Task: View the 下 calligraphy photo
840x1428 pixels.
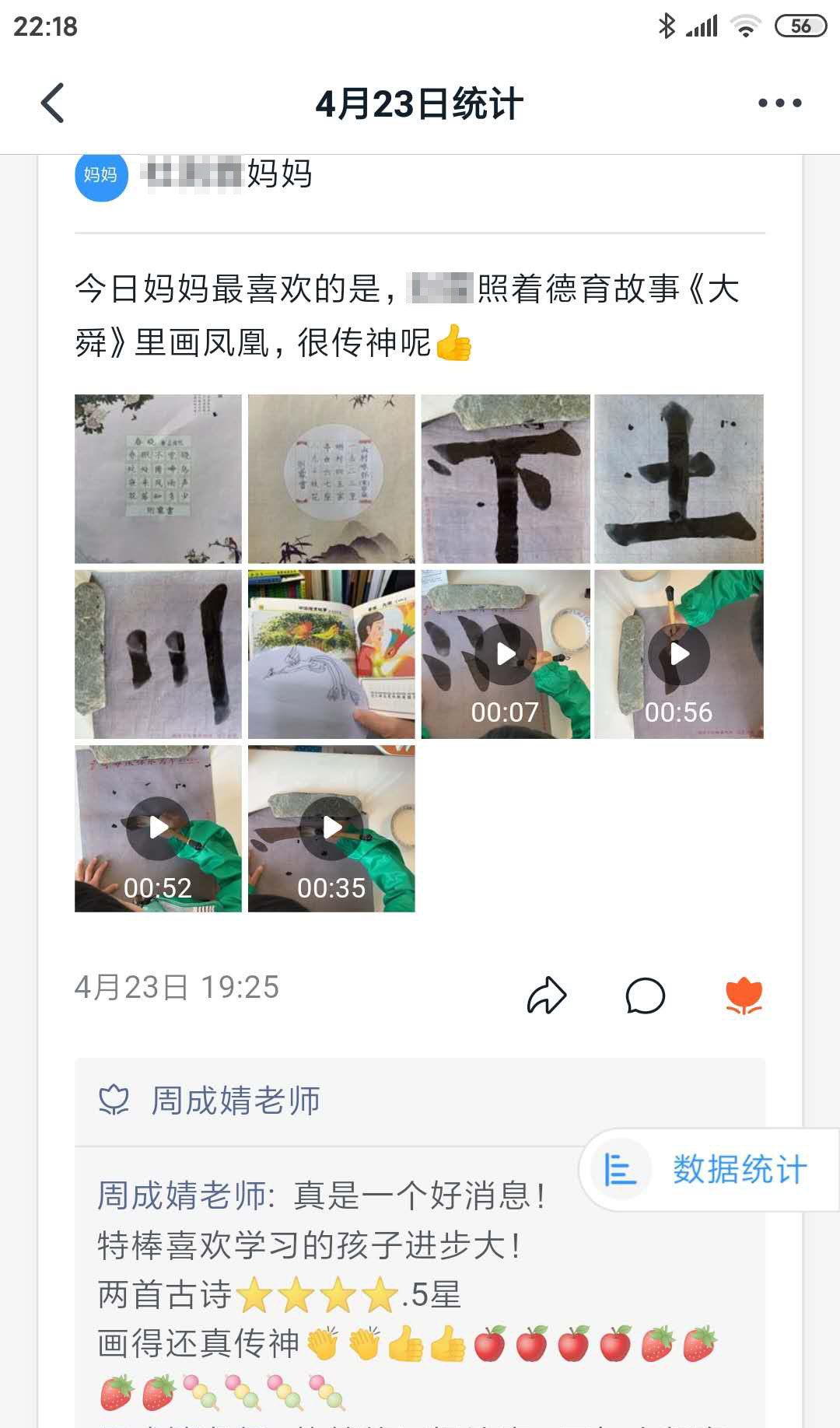Action: [506, 478]
